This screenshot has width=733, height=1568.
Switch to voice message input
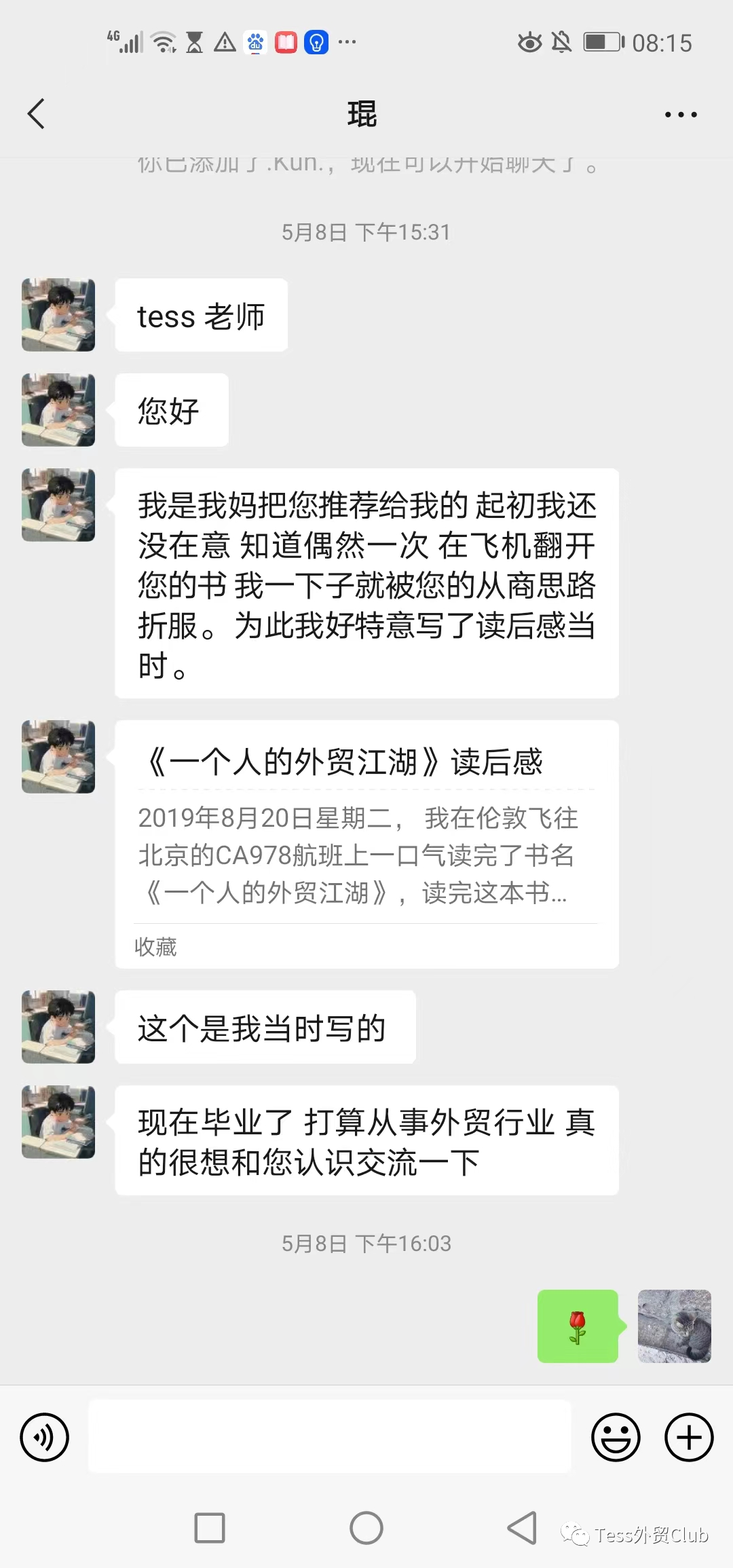[x=44, y=1437]
